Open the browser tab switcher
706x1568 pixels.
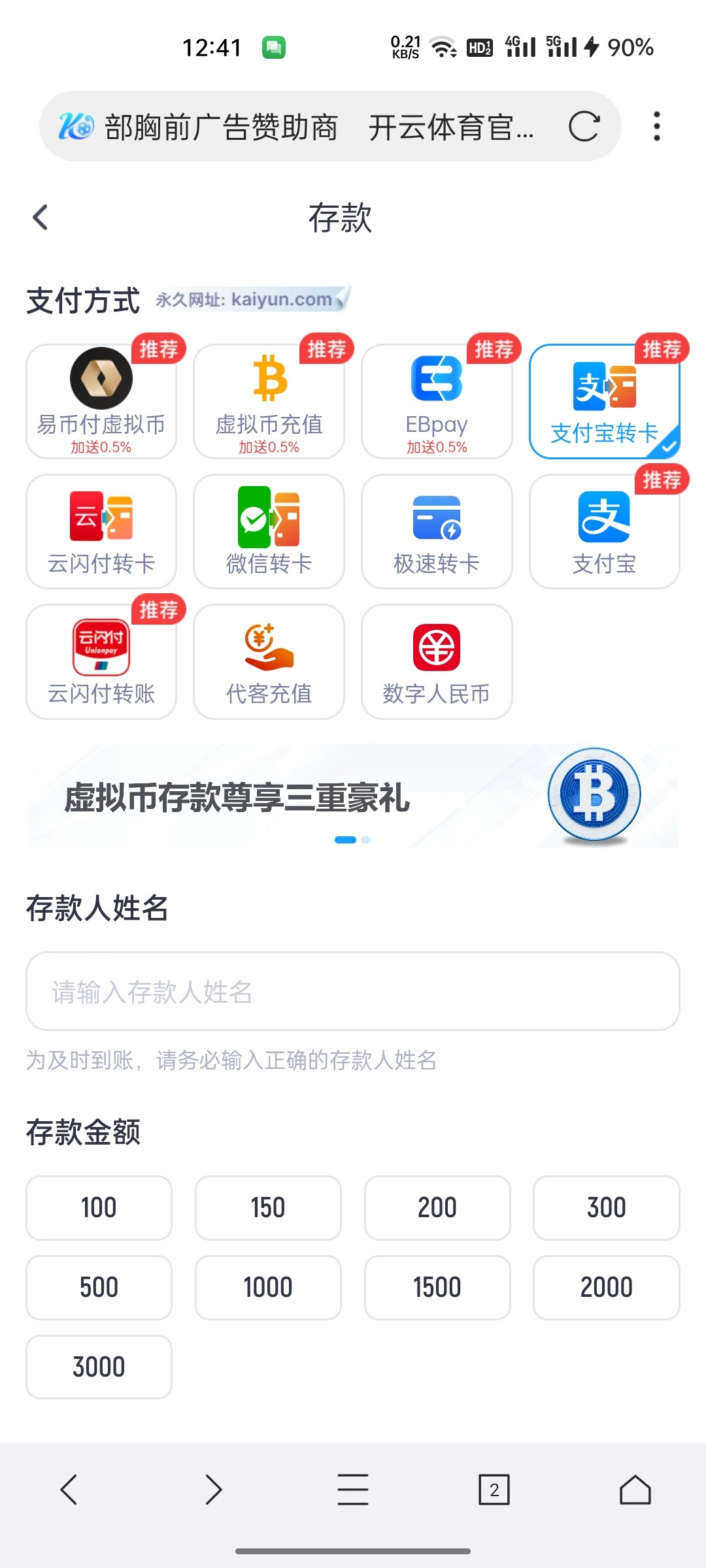pos(494,1490)
